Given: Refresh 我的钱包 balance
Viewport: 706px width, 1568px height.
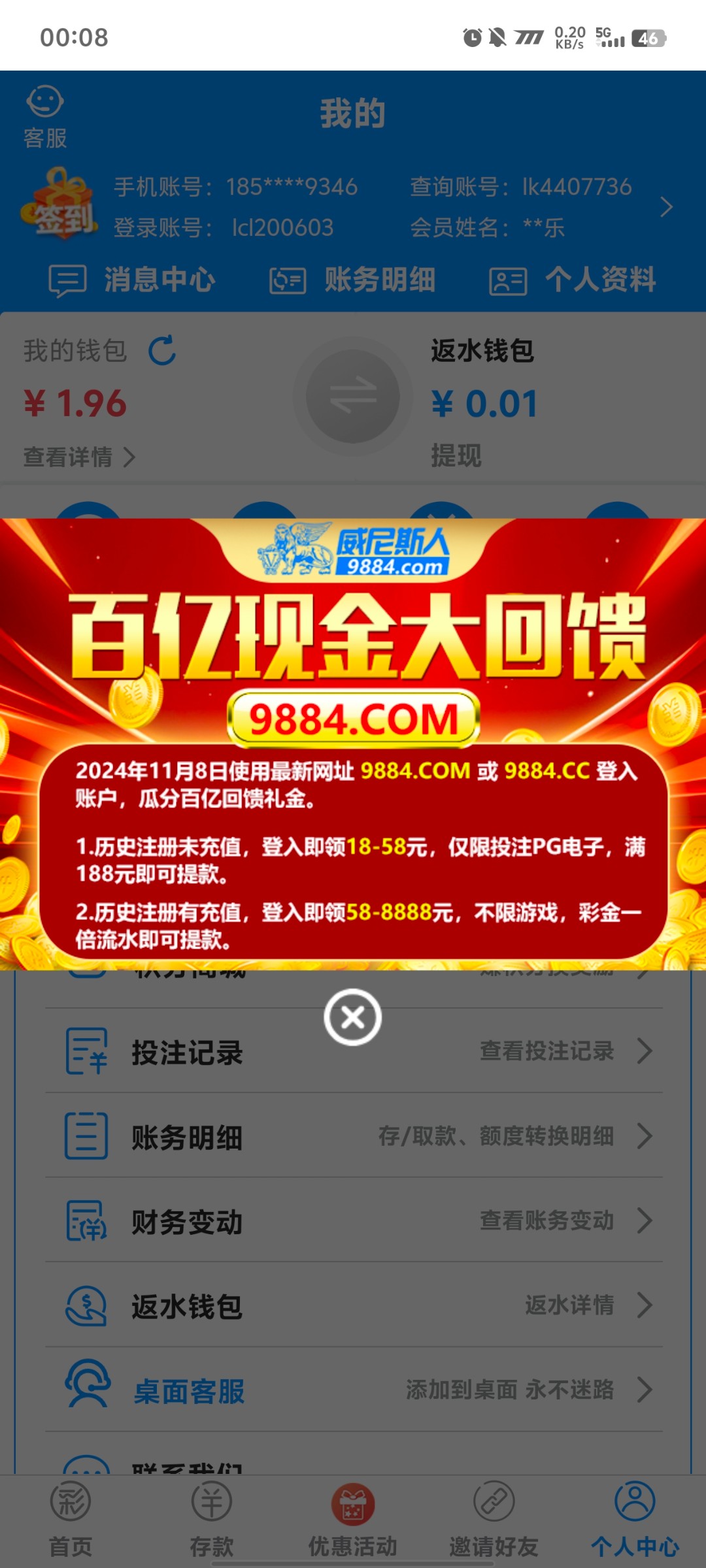Looking at the screenshot, I should point(162,350).
